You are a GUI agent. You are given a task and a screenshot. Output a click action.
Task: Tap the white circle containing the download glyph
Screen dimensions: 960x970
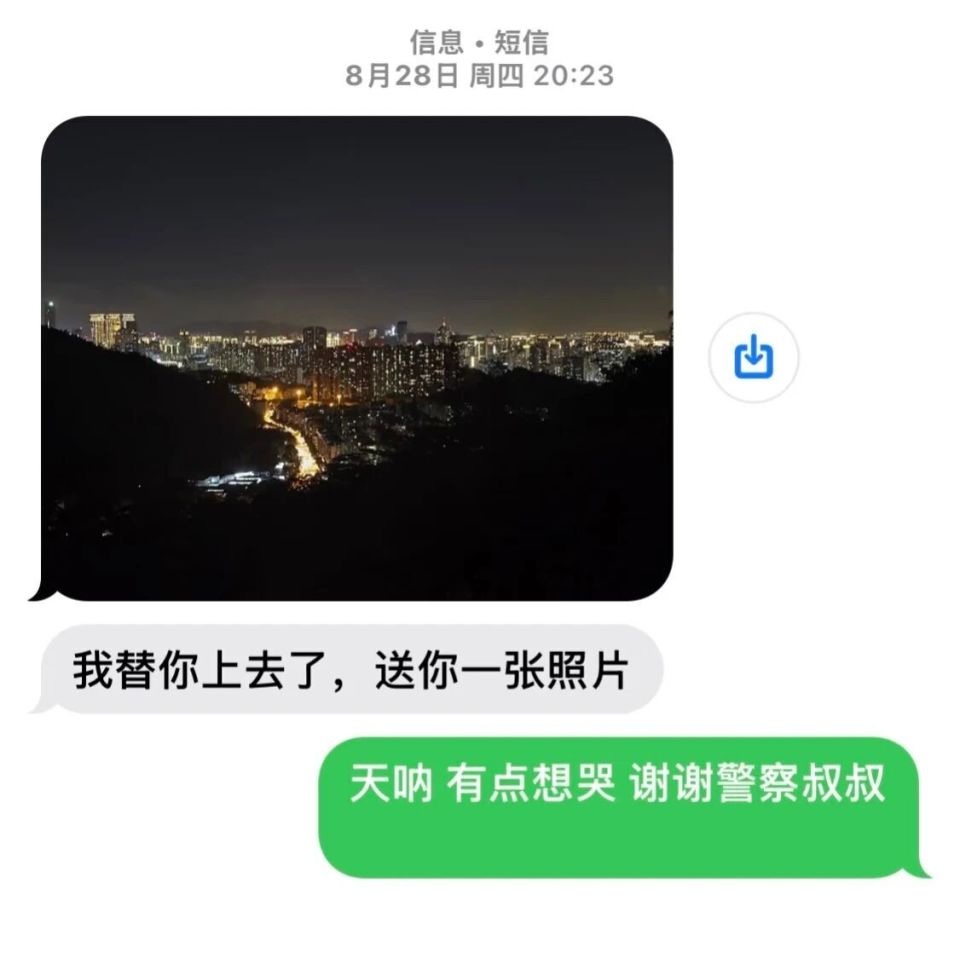752,356
